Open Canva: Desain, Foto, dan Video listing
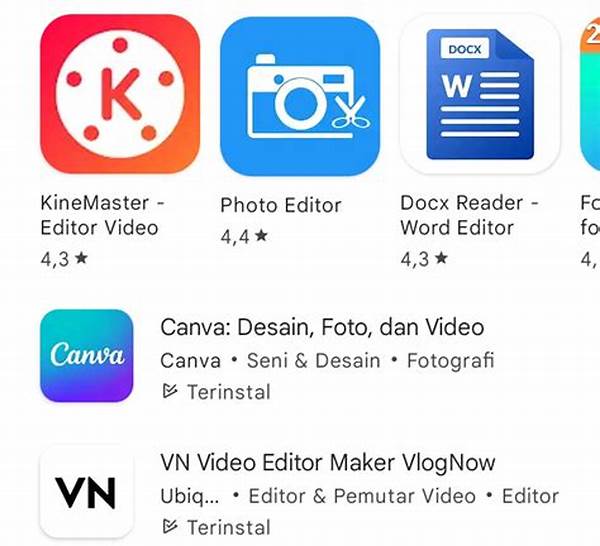 321,327
